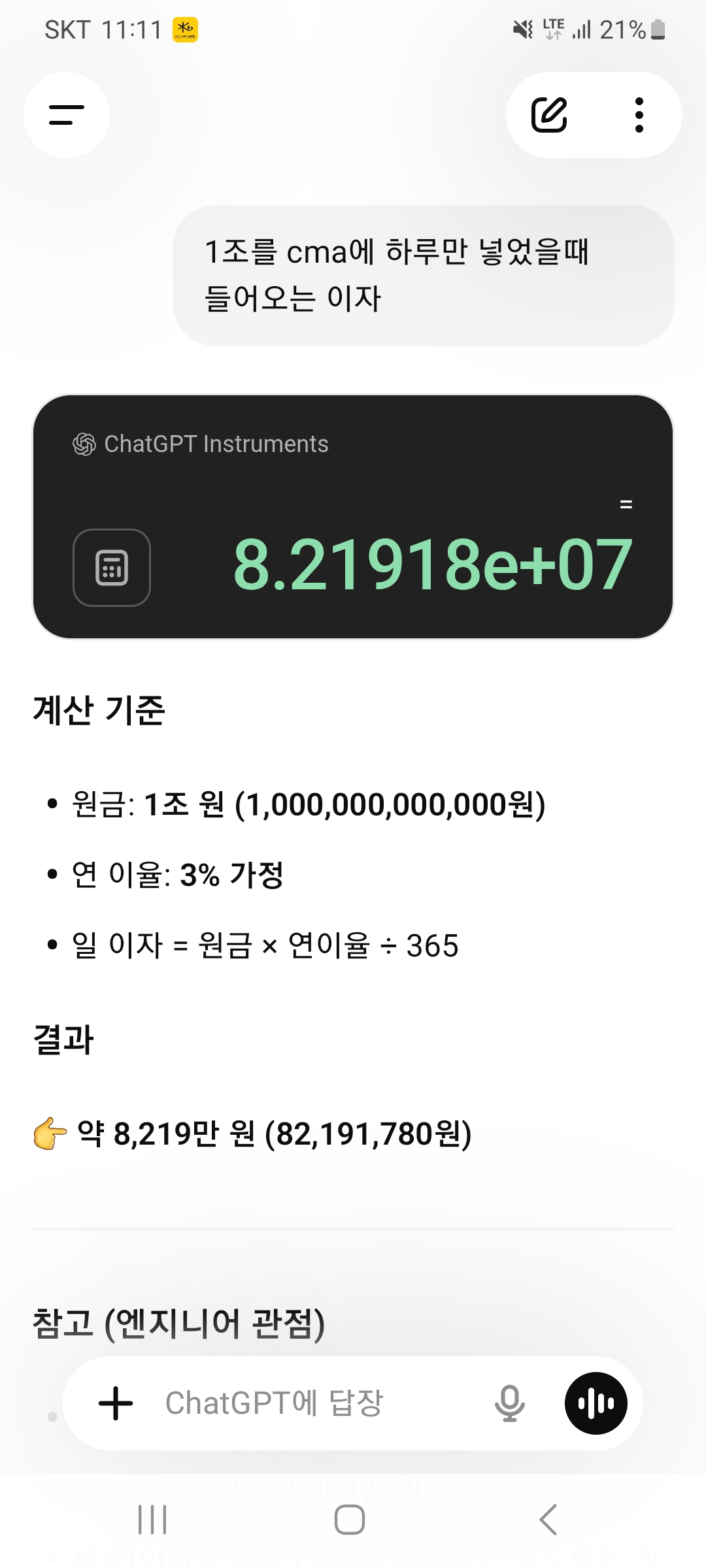Go to the home screen

[x=350, y=1520]
